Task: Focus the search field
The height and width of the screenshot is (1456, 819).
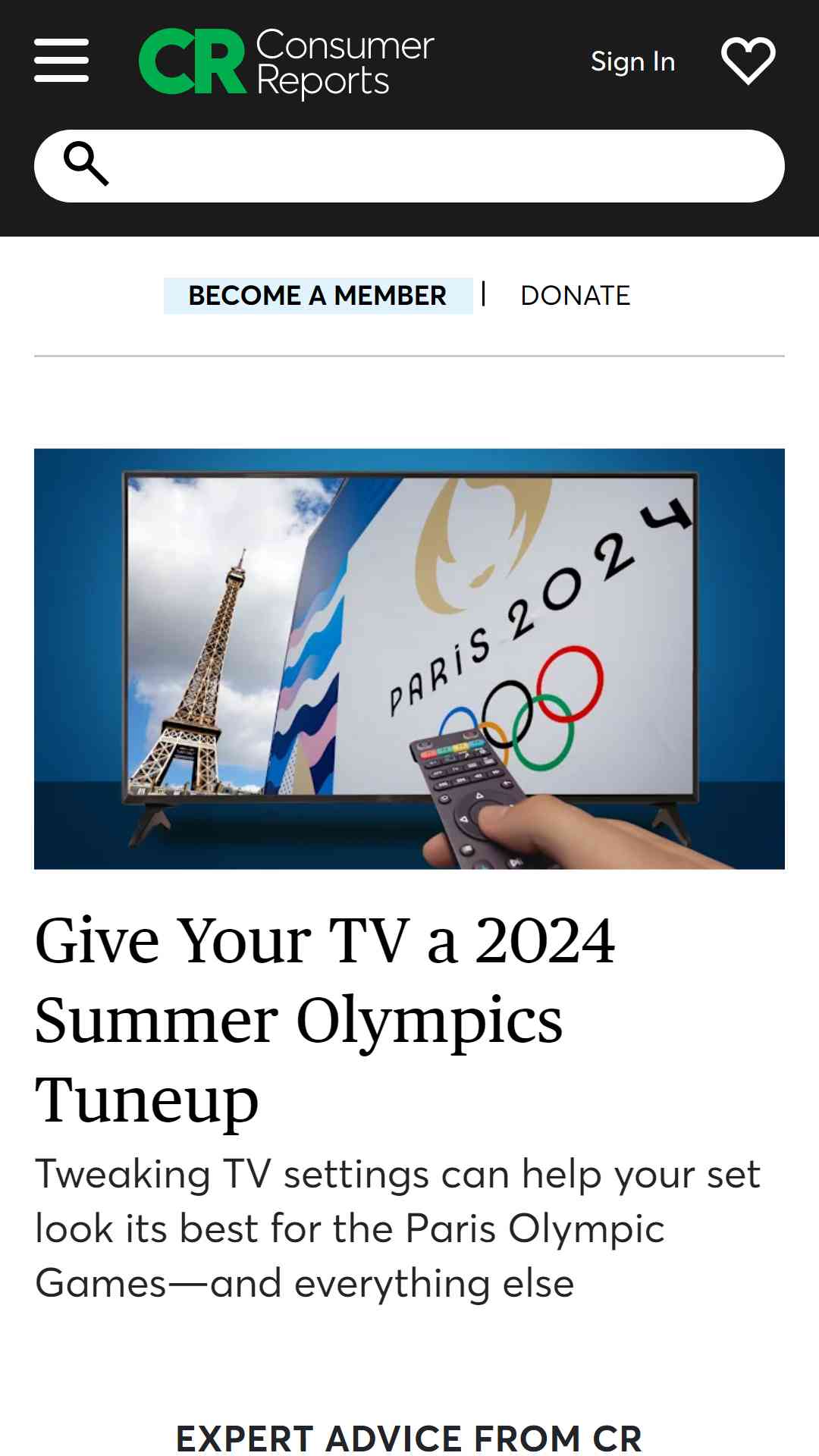Action: 409,166
